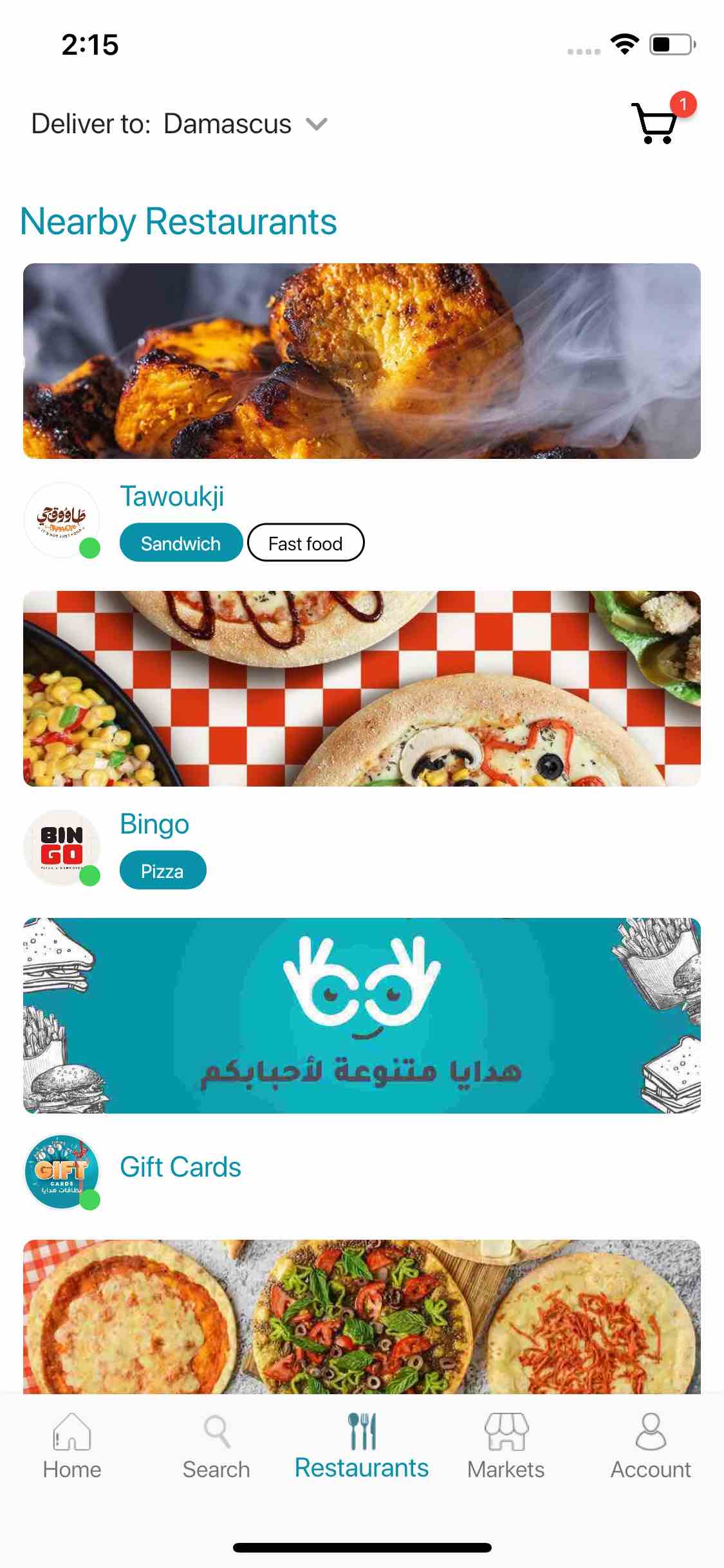Go to the Home tab
Image resolution: width=724 pixels, height=1568 pixels.
point(72,1446)
